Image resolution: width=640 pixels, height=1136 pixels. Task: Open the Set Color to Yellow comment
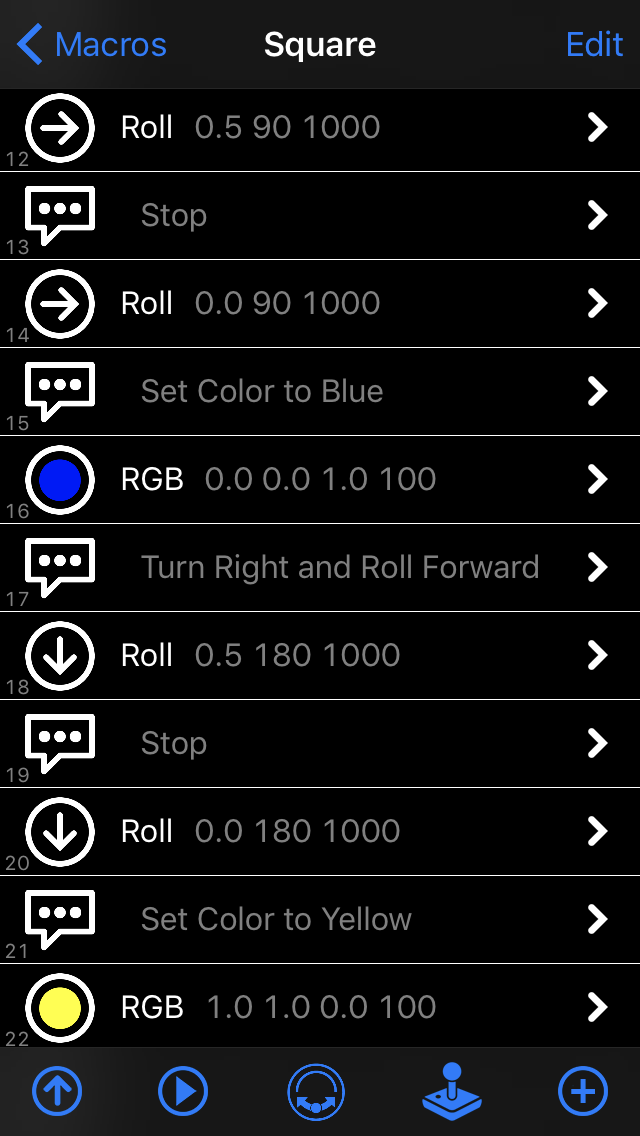pyautogui.click(x=320, y=920)
